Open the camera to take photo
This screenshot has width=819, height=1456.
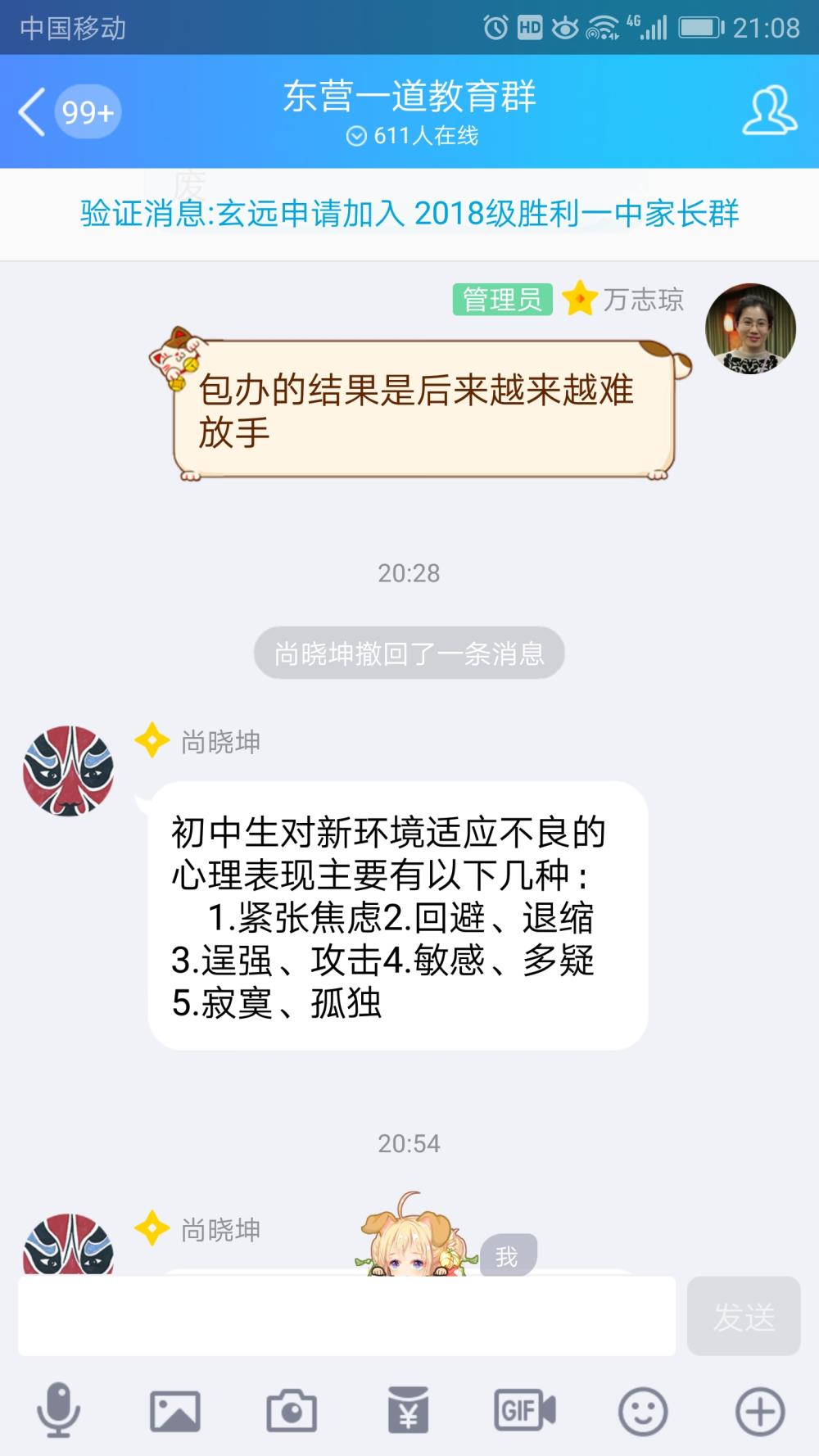(292, 1411)
